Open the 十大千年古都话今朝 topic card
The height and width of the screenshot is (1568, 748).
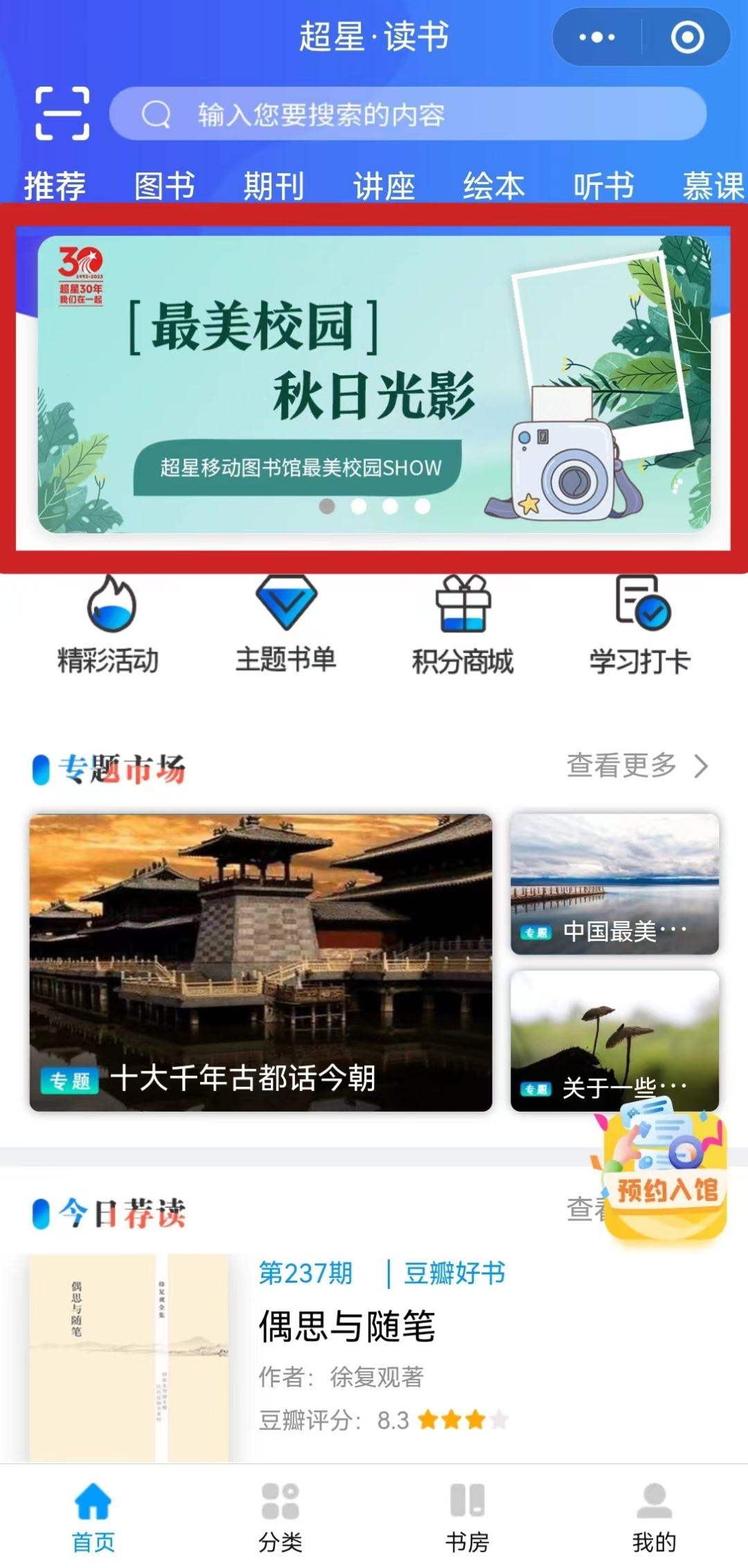point(260,963)
